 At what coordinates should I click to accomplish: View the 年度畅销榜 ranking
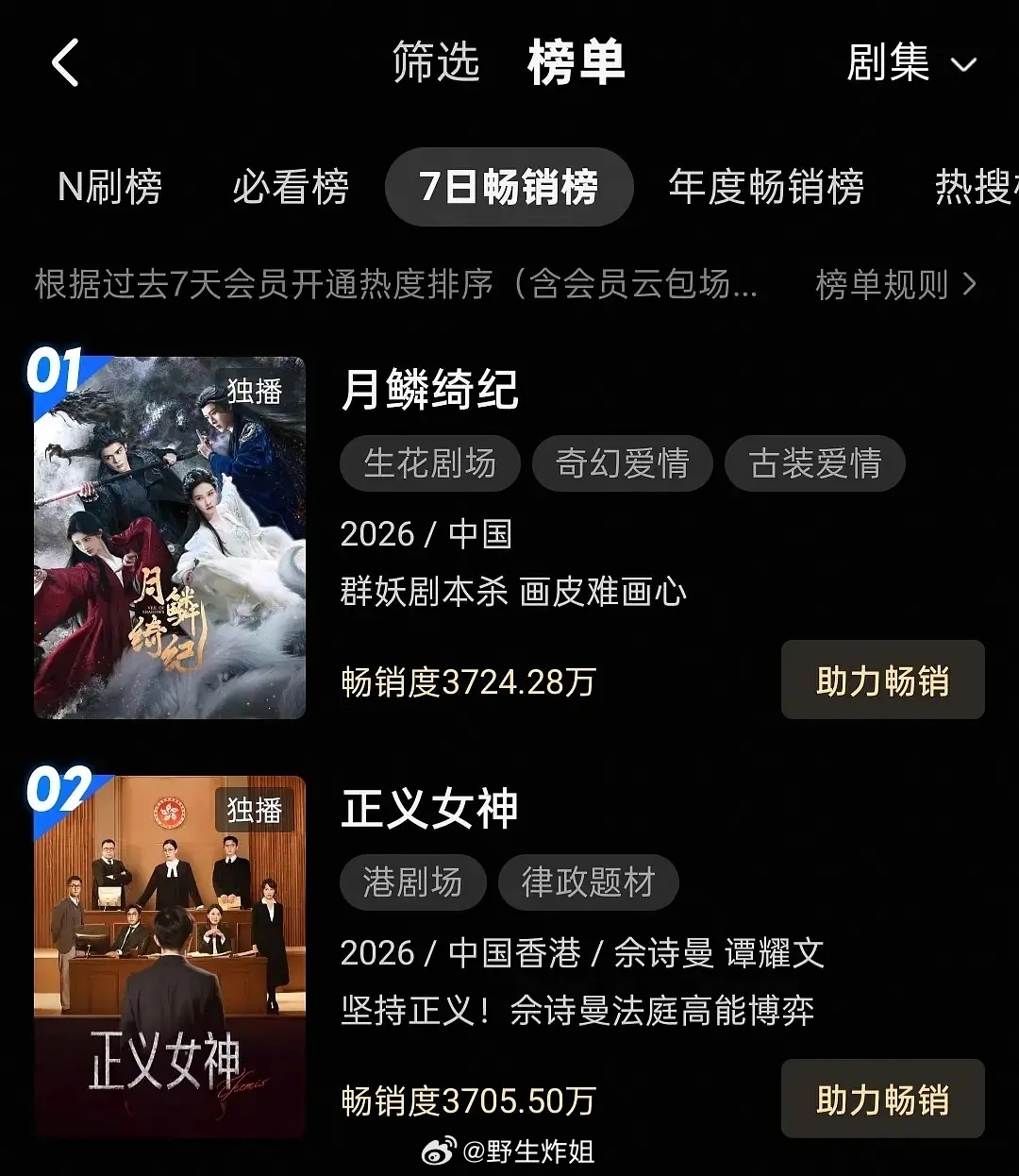(x=767, y=188)
